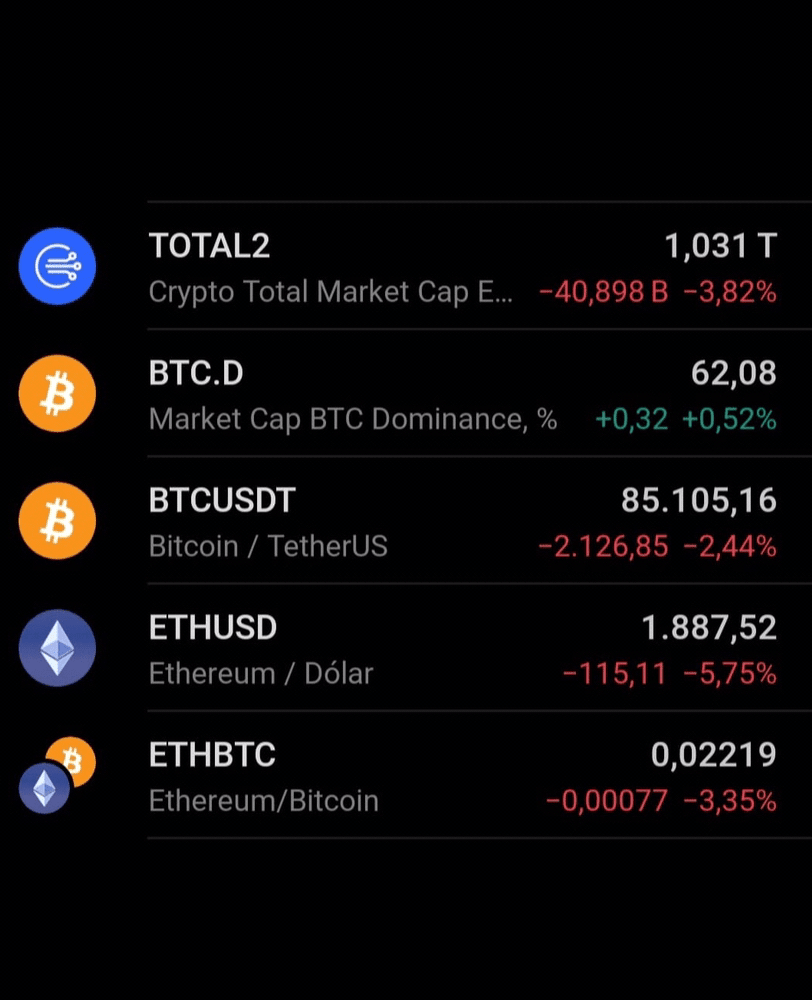Image resolution: width=812 pixels, height=1000 pixels.
Task: View the ETHUSD Ethereum / Dólar chart
Action: (406, 648)
